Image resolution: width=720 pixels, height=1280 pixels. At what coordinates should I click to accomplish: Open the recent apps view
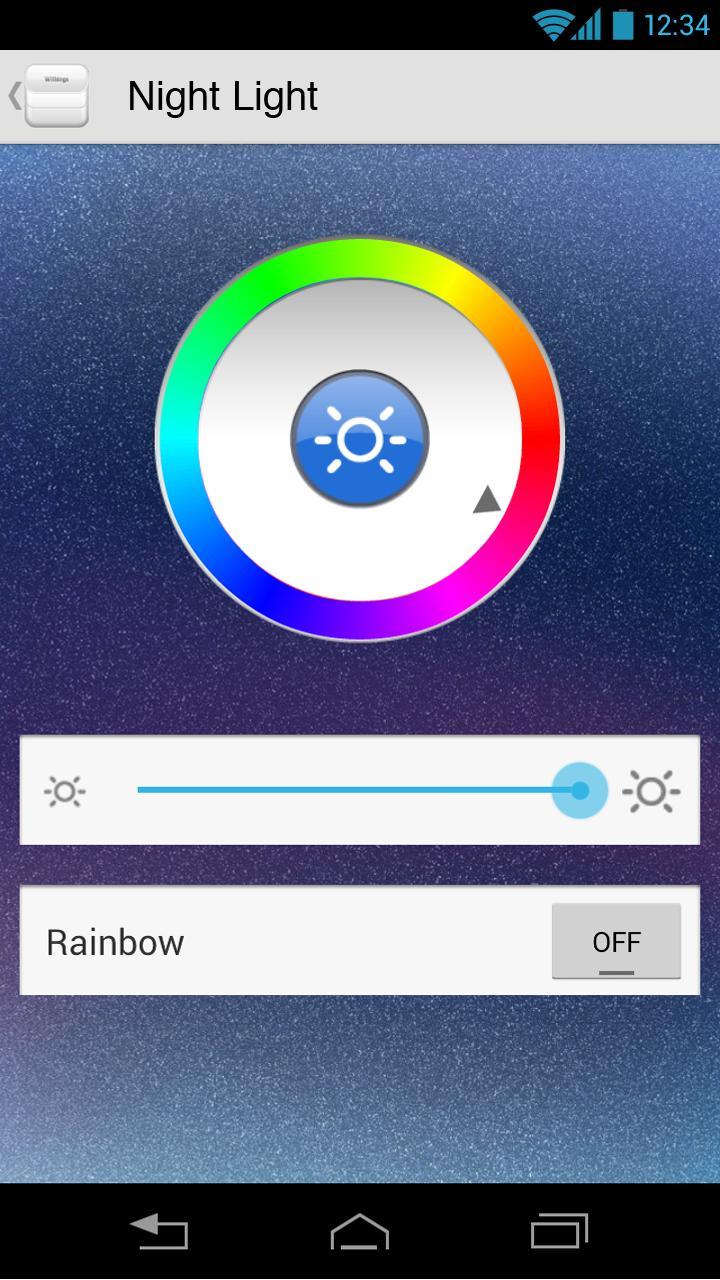pos(559,1231)
